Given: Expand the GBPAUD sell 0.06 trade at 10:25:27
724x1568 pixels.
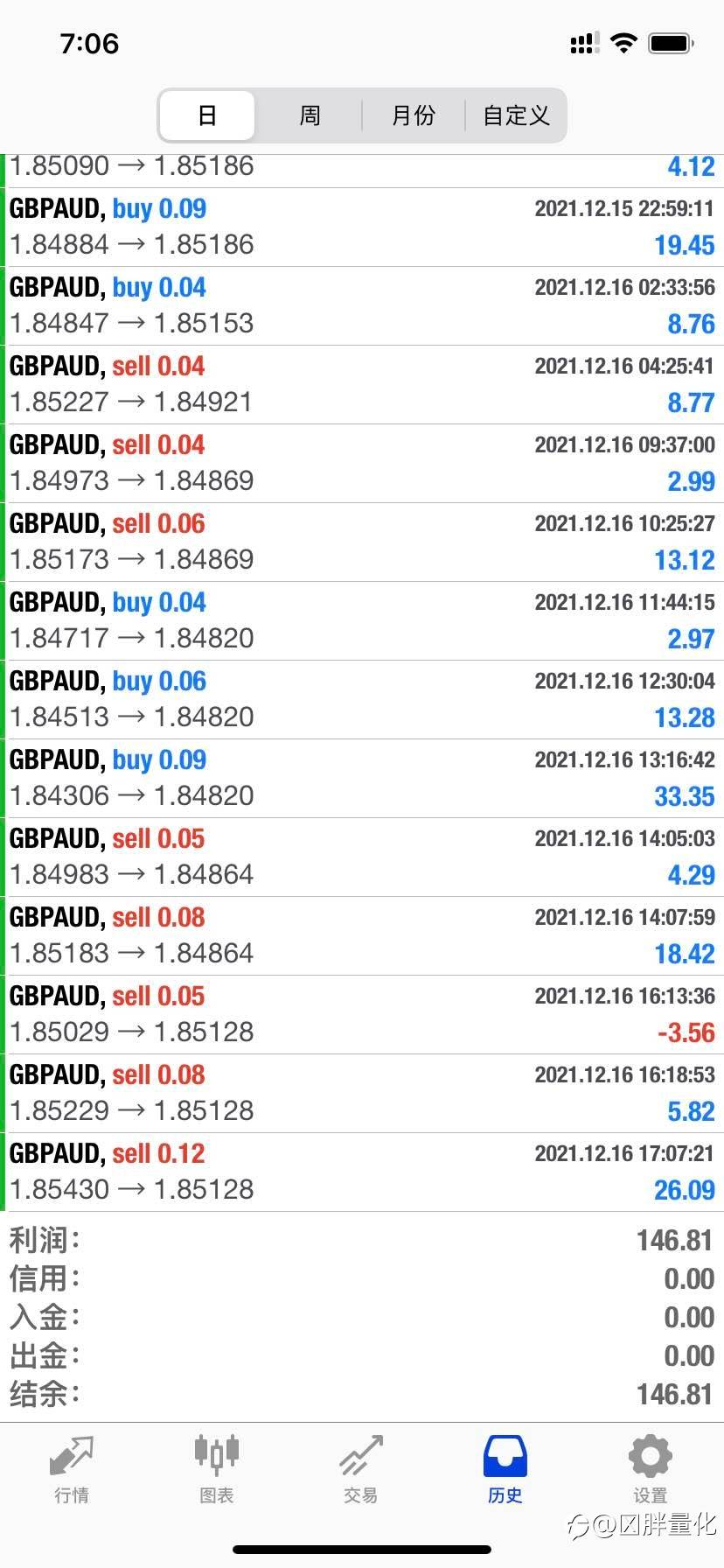Looking at the screenshot, I should click(362, 542).
